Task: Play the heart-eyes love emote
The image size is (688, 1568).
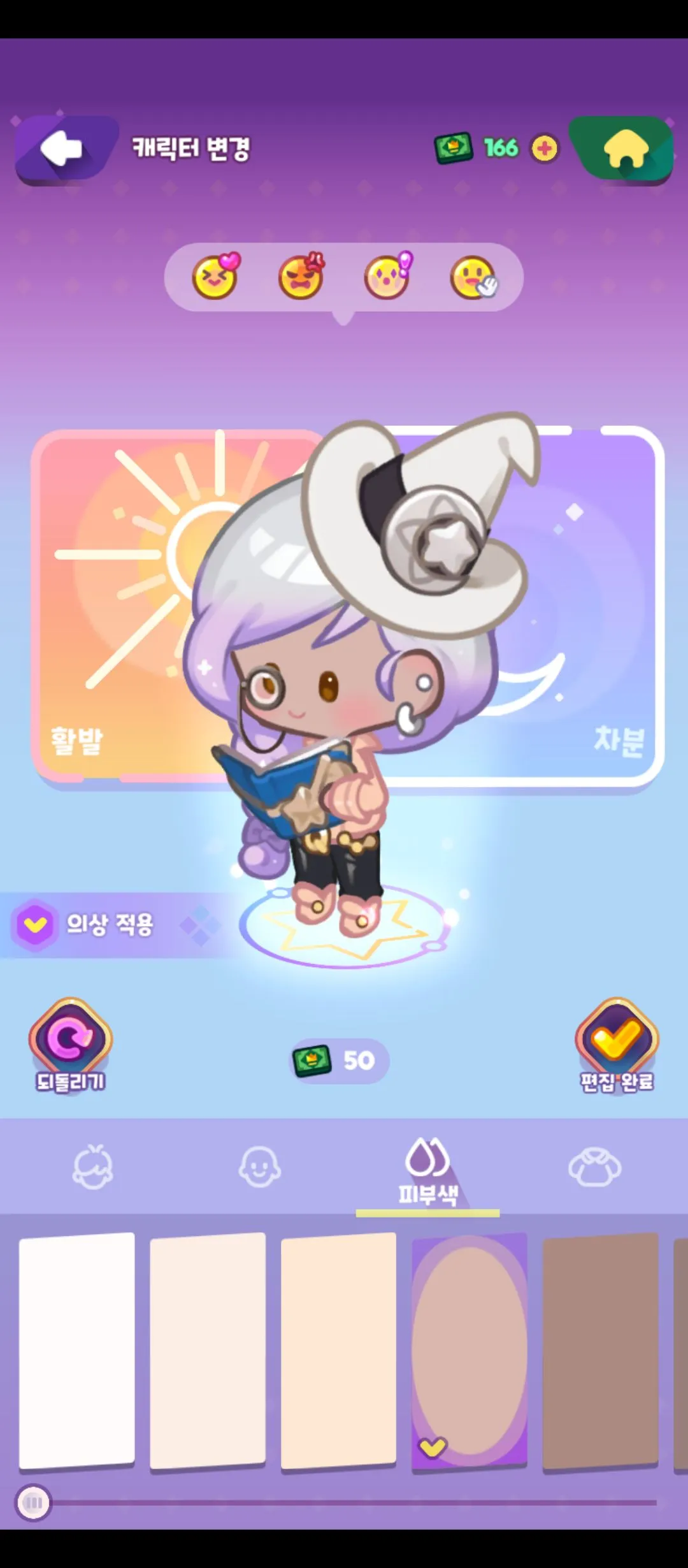Action: 215,277
